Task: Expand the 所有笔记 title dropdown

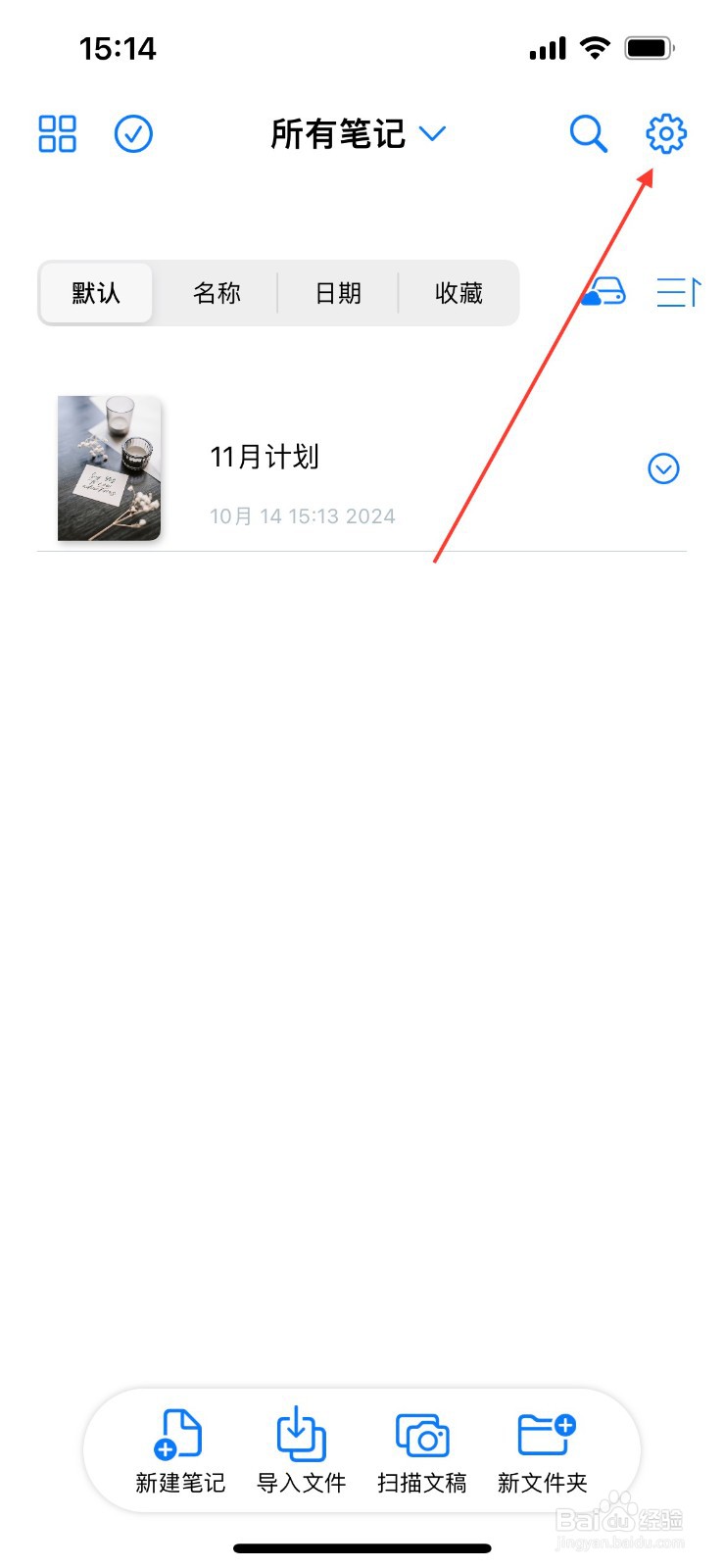Action: pyautogui.click(x=433, y=136)
